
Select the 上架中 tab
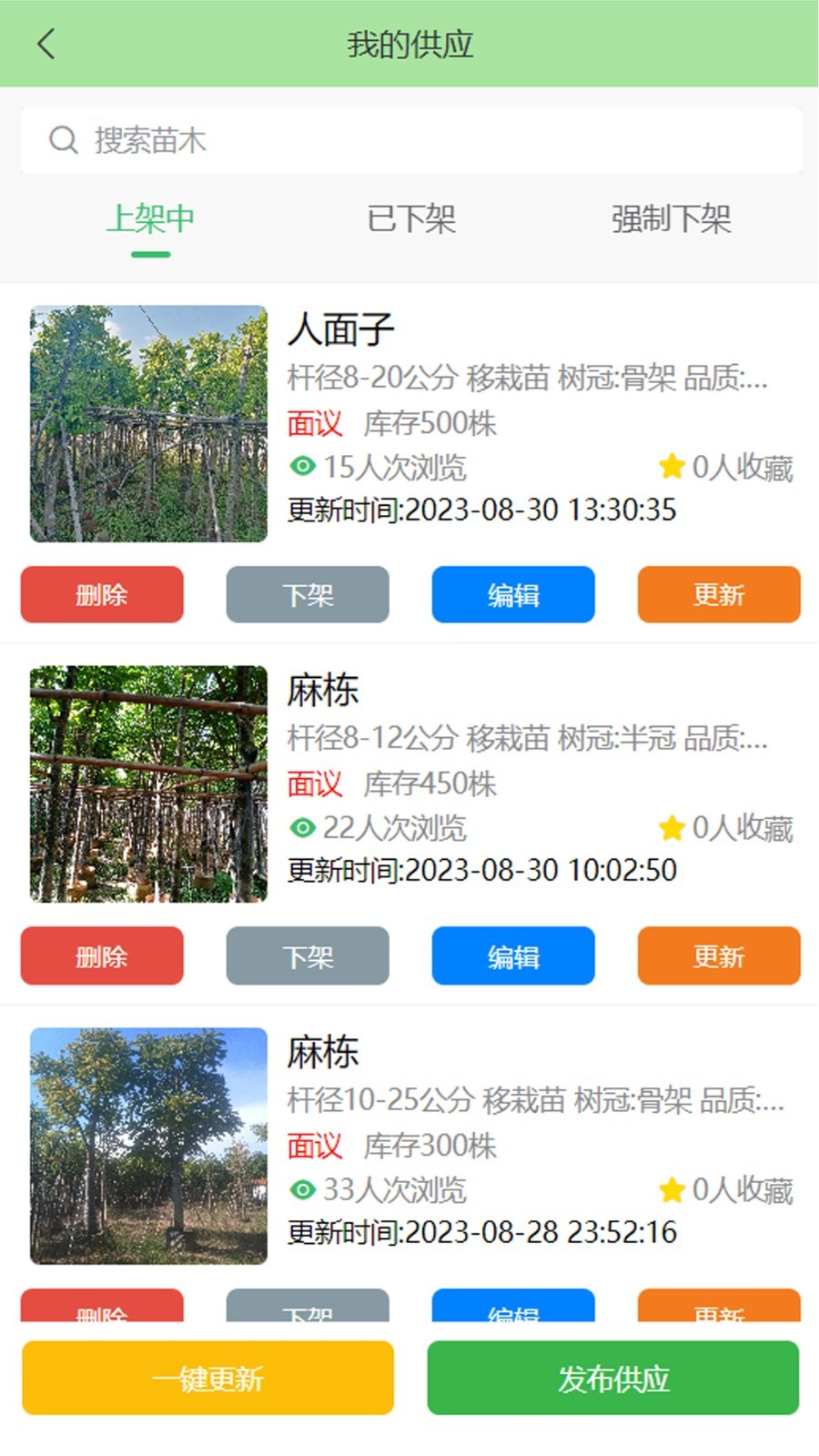[x=149, y=219]
